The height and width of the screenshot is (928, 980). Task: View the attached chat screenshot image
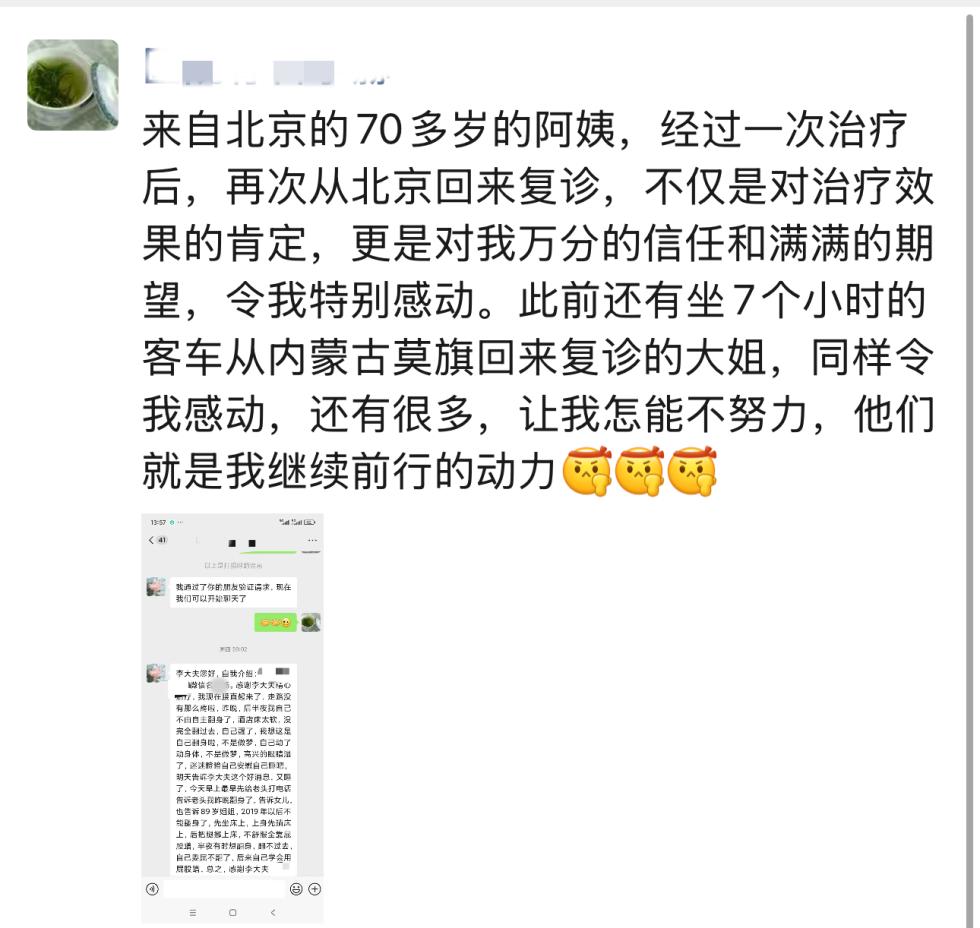click(233, 717)
